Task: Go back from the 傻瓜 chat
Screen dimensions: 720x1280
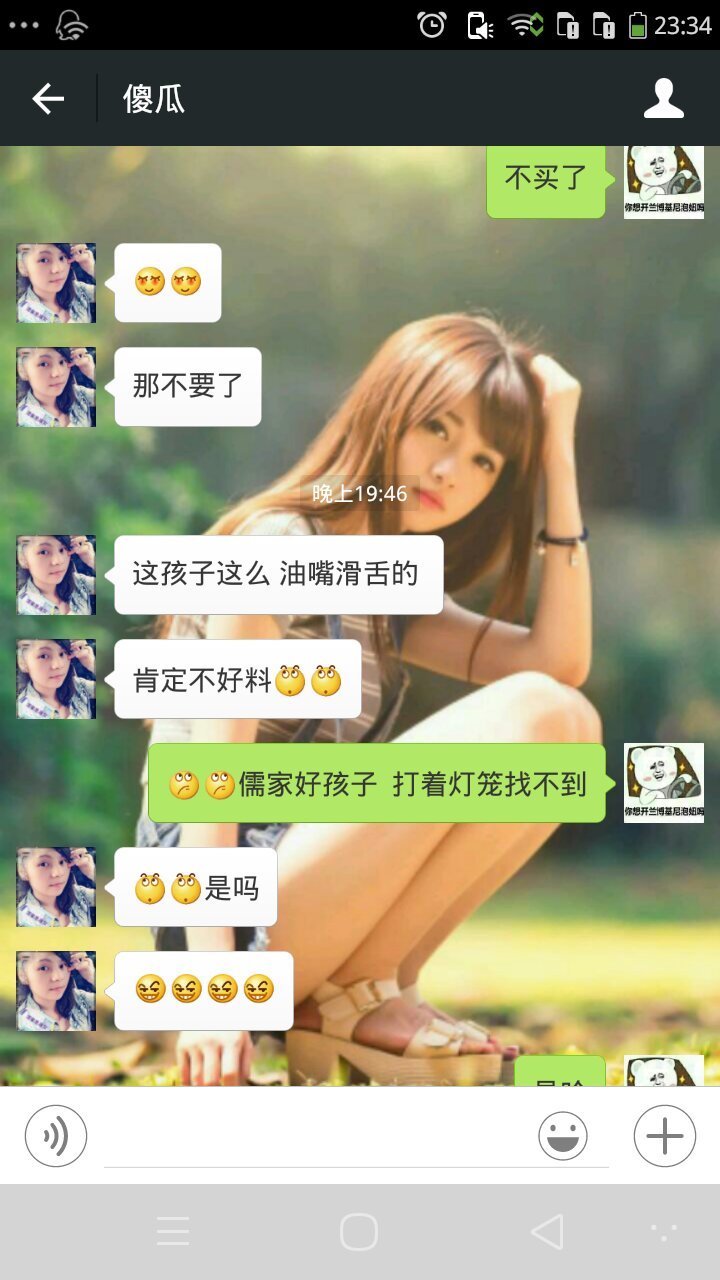Action: (x=47, y=98)
